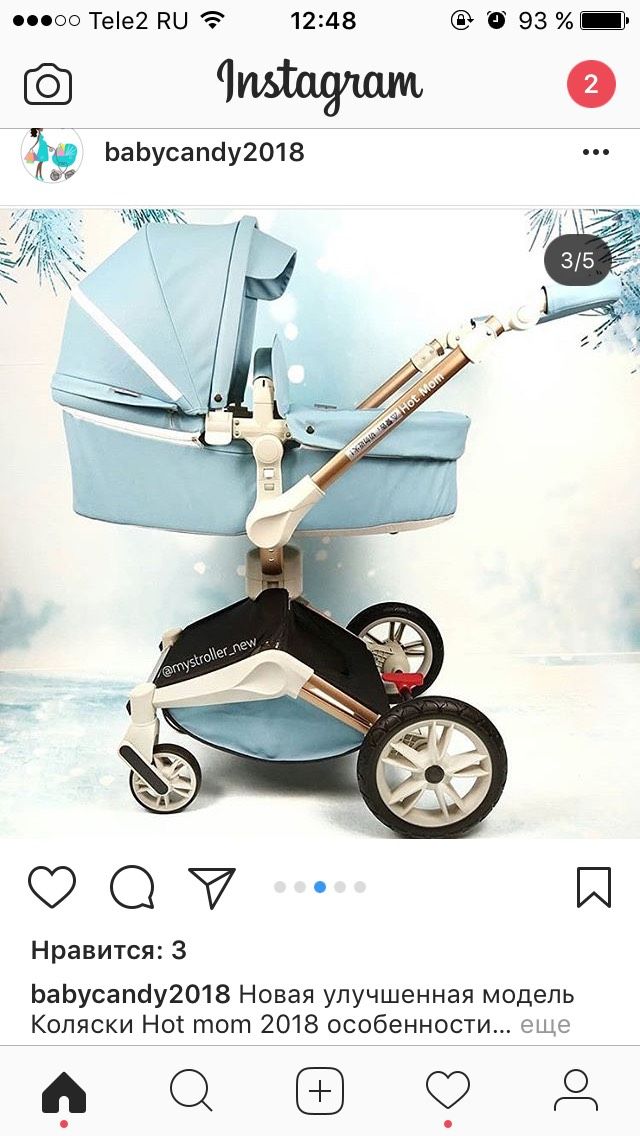Screen dimensions: 640x1136
Task: Comment on the stroller post
Action: pos(132,887)
